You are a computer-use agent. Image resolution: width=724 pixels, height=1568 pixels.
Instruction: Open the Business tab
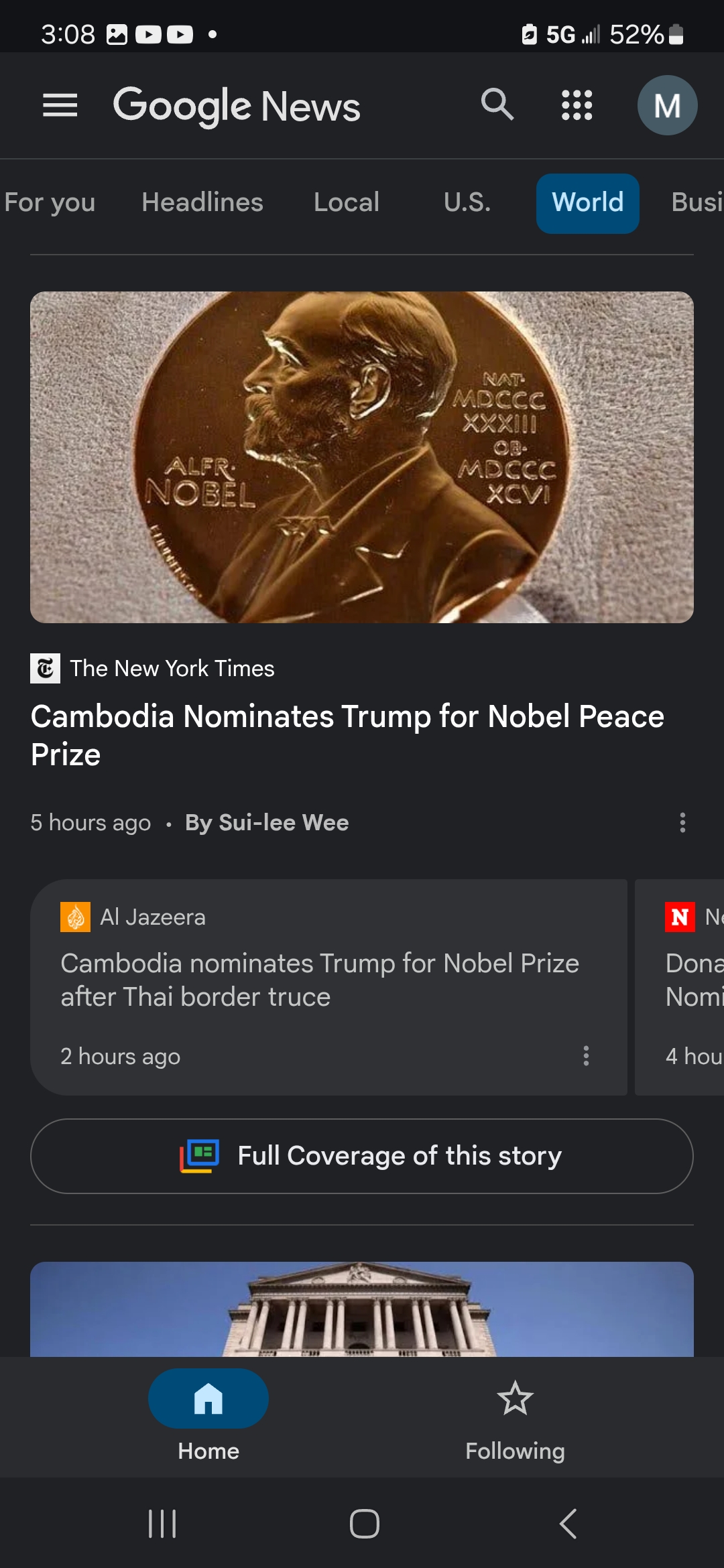[696, 202]
